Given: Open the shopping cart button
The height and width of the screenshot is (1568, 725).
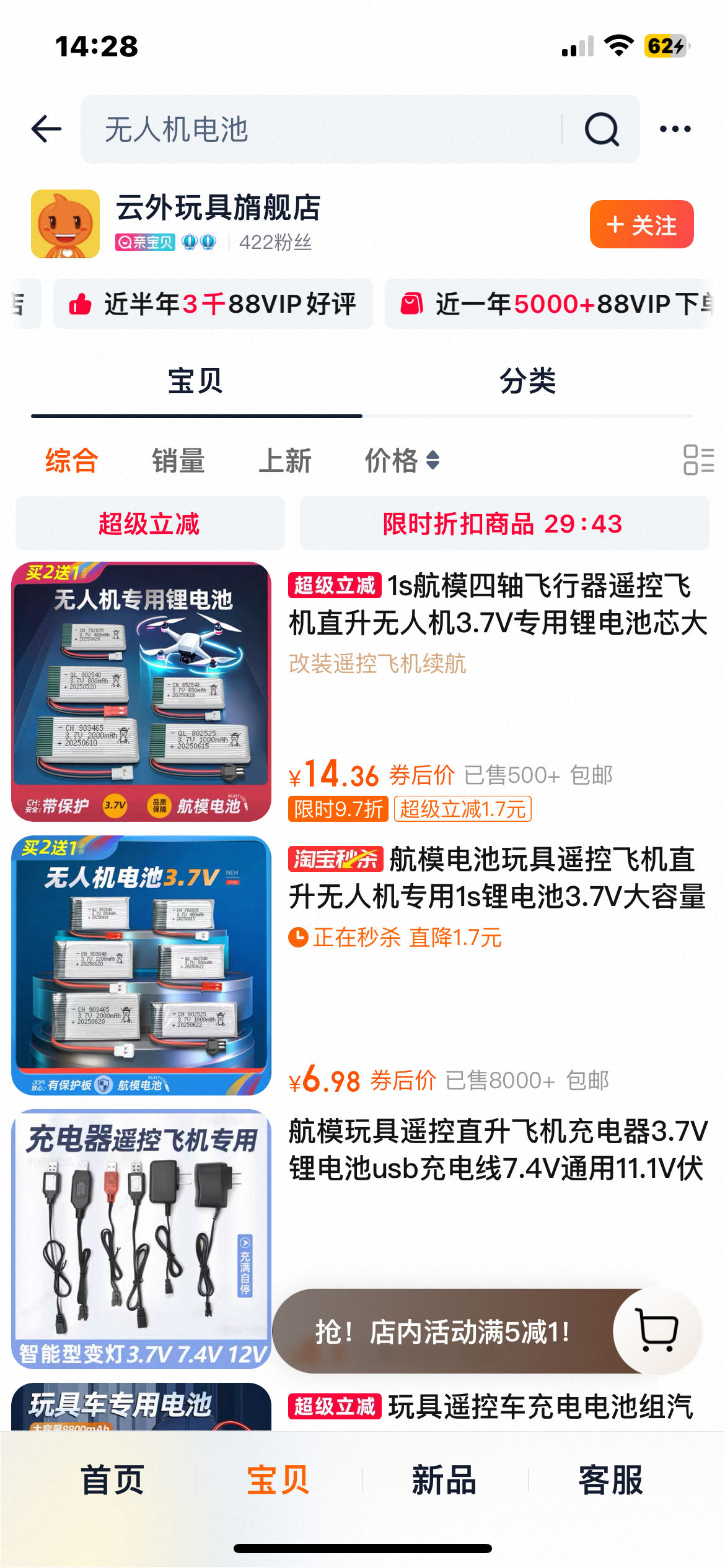Looking at the screenshot, I should 657,1330.
